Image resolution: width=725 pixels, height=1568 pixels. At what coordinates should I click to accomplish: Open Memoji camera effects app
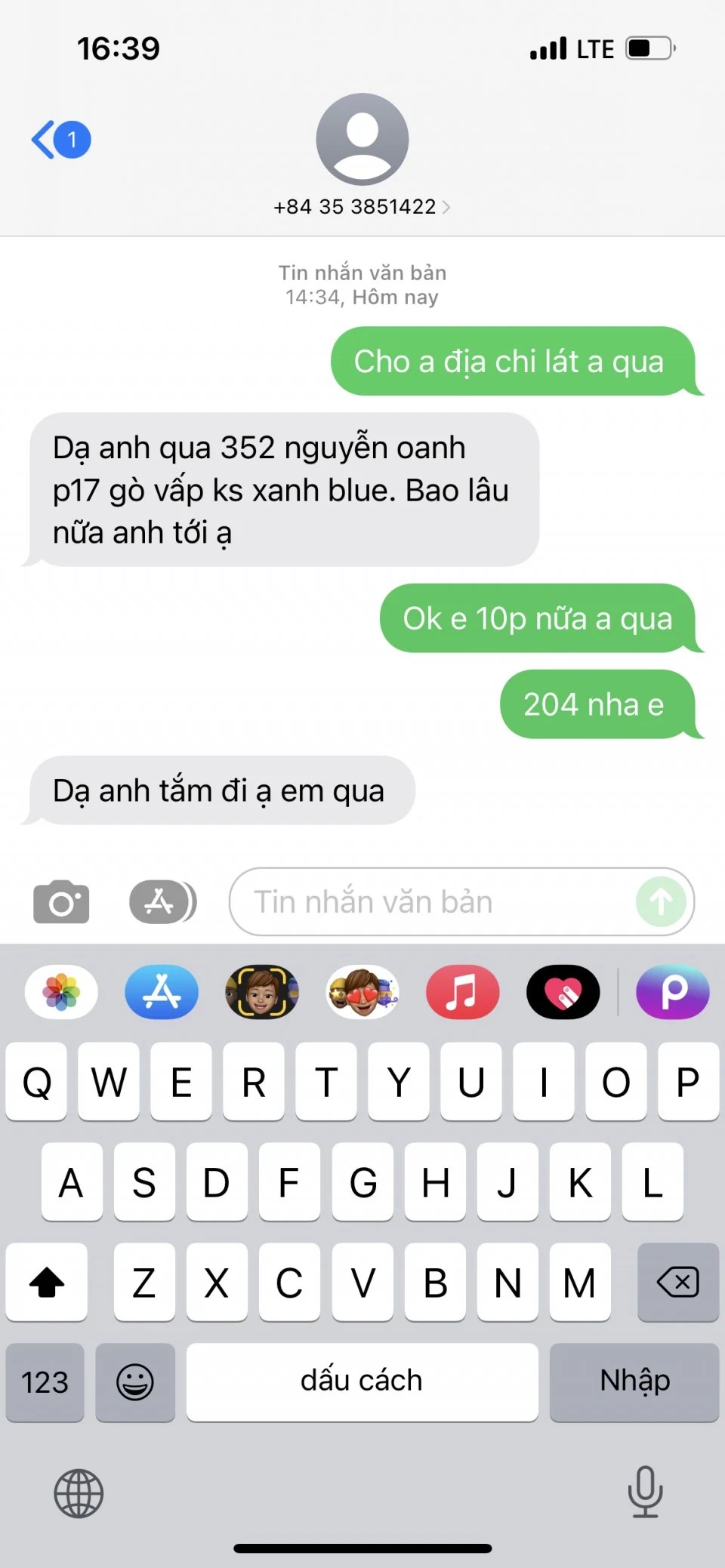(262, 992)
